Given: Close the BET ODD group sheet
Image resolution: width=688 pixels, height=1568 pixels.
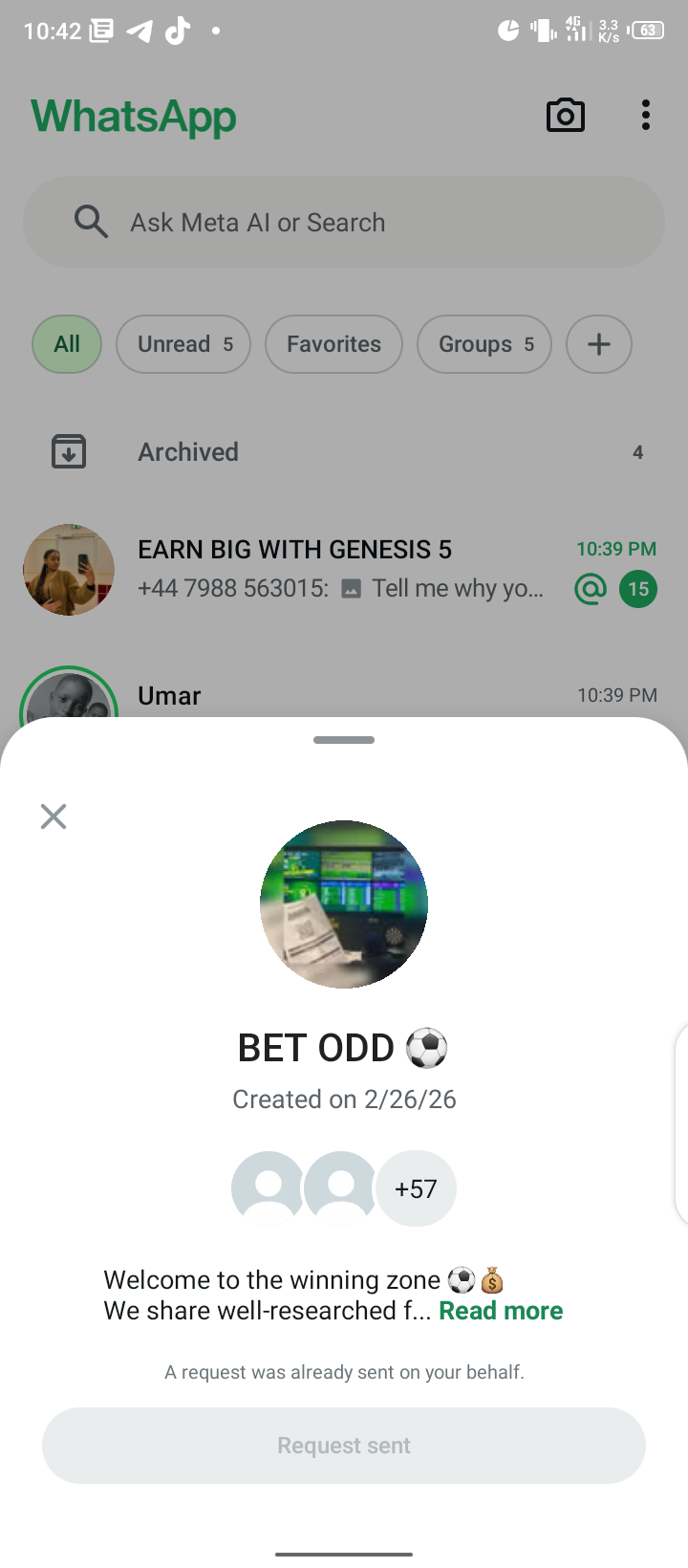Looking at the screenshot, I should tap(54, 817).
